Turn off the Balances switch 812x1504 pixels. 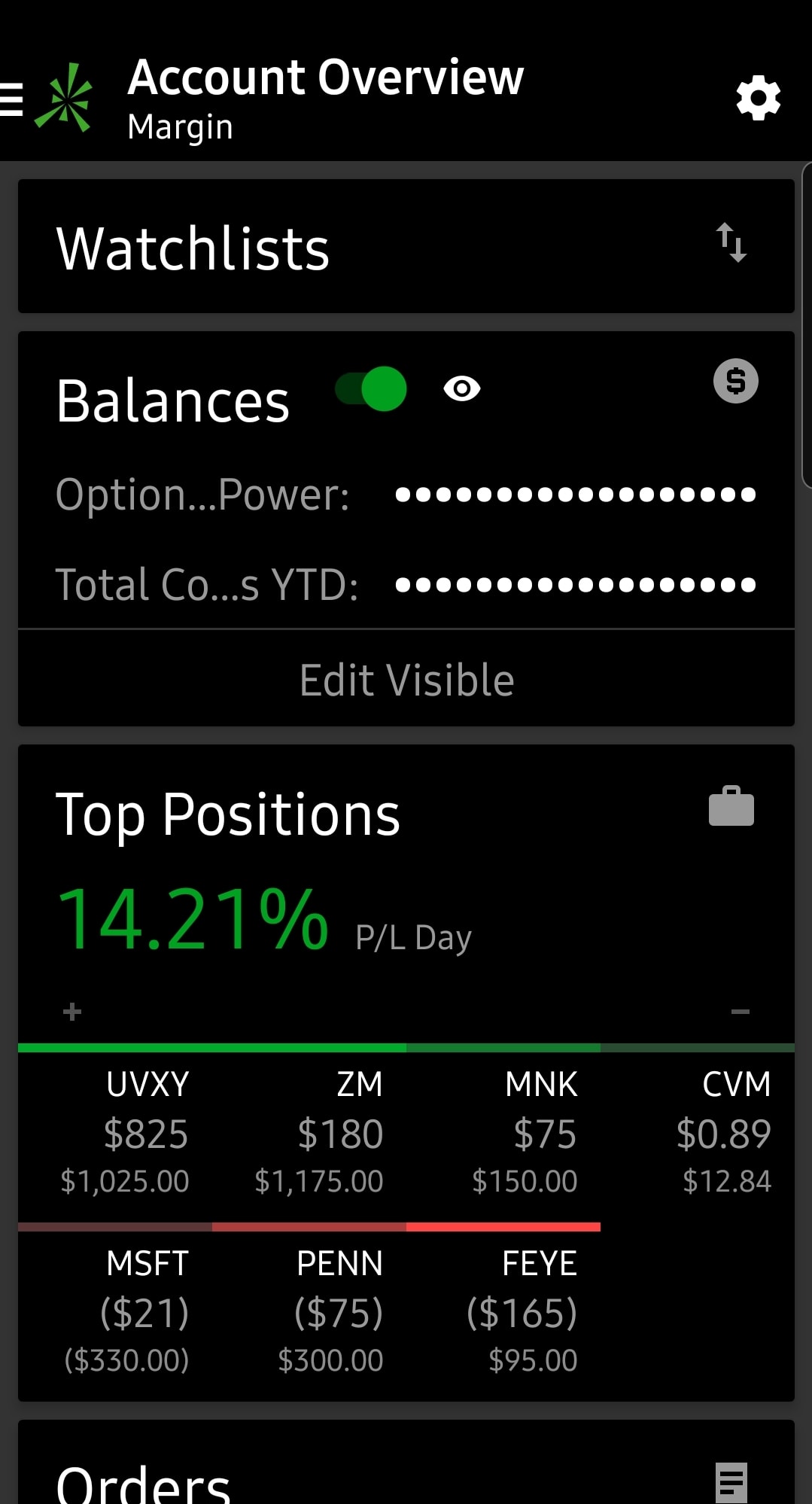372,389
